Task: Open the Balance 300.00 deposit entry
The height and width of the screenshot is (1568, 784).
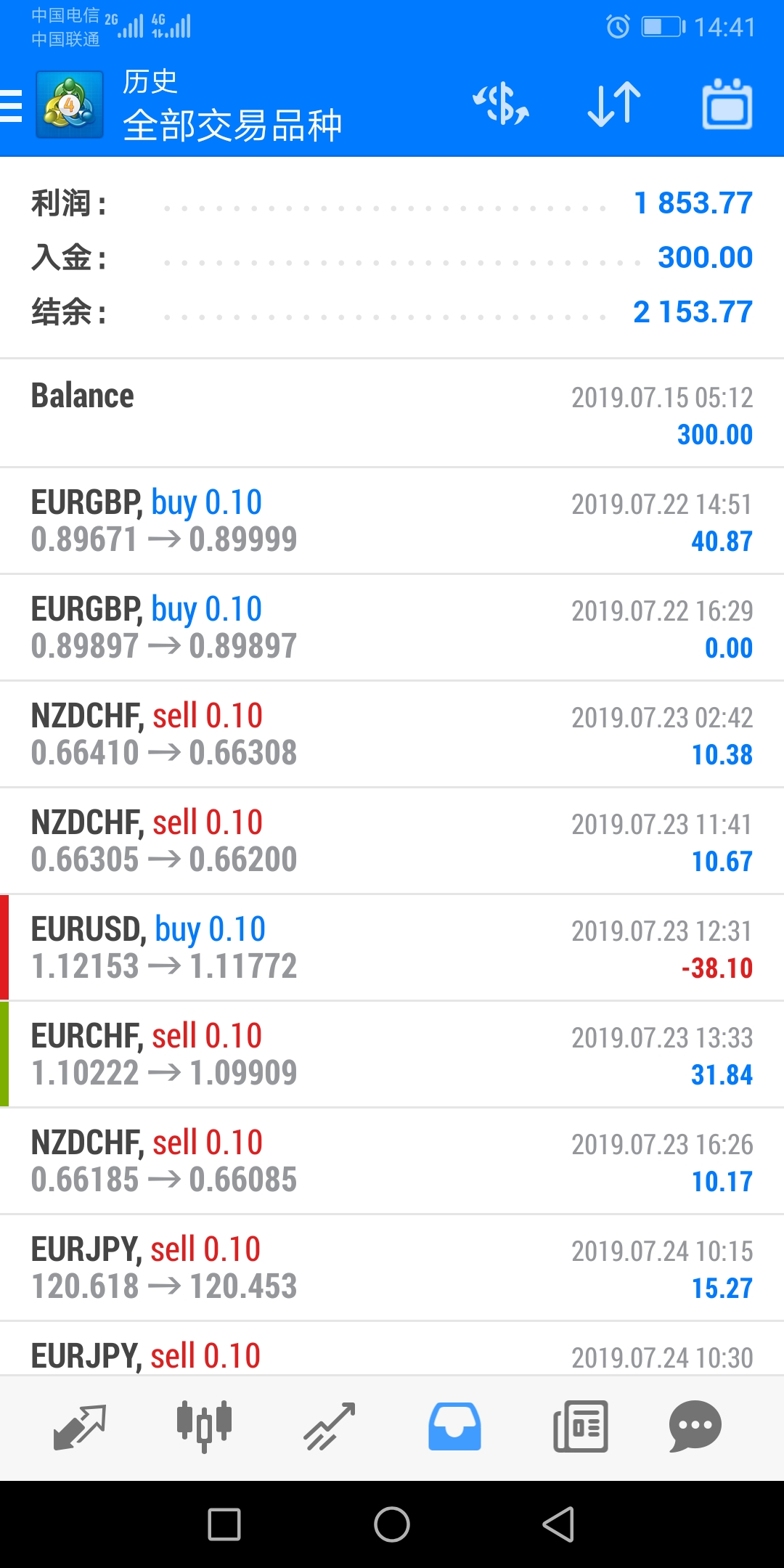Action: [392, 414]
